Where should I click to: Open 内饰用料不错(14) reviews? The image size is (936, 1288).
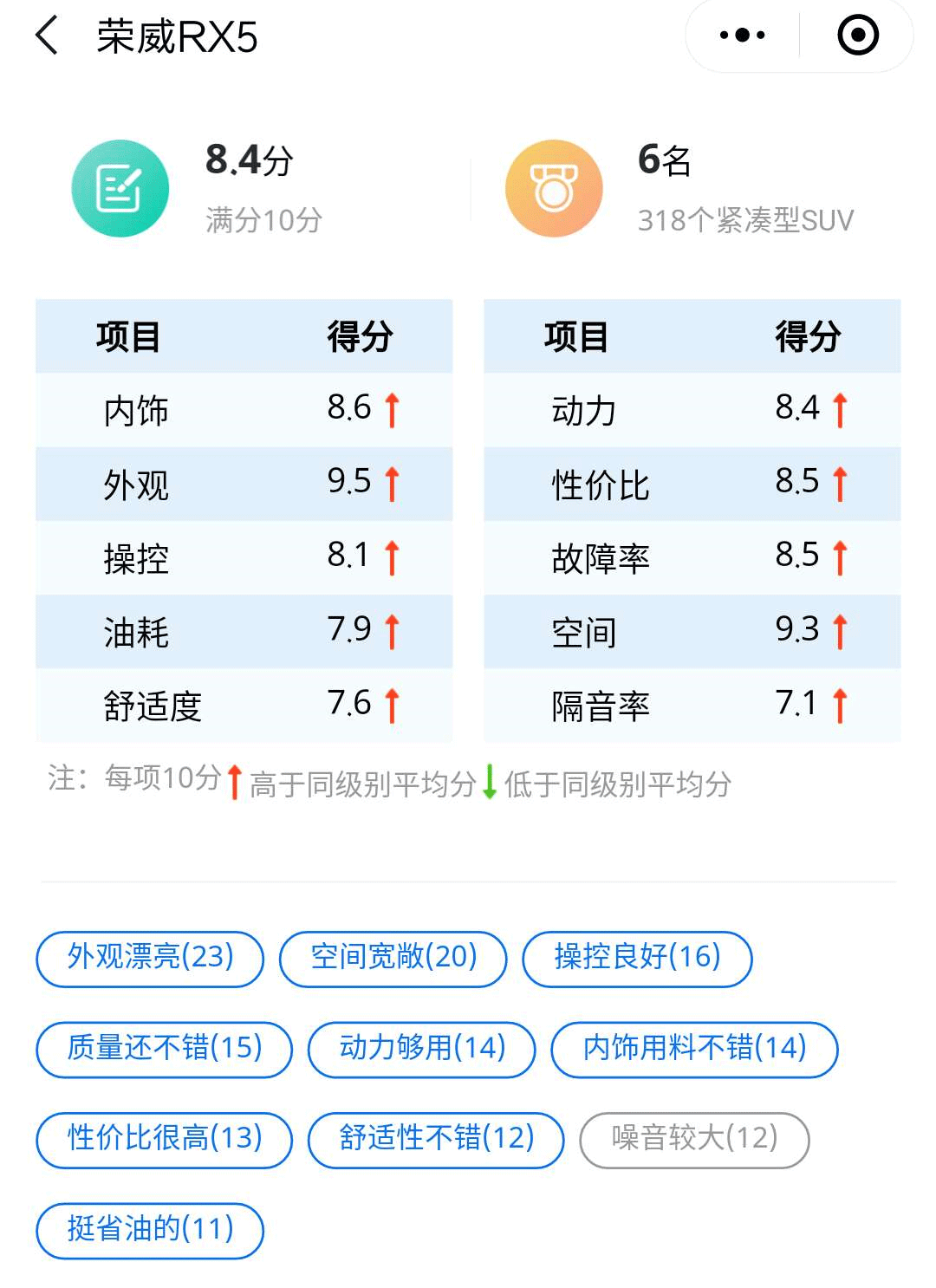point(694,1049)
